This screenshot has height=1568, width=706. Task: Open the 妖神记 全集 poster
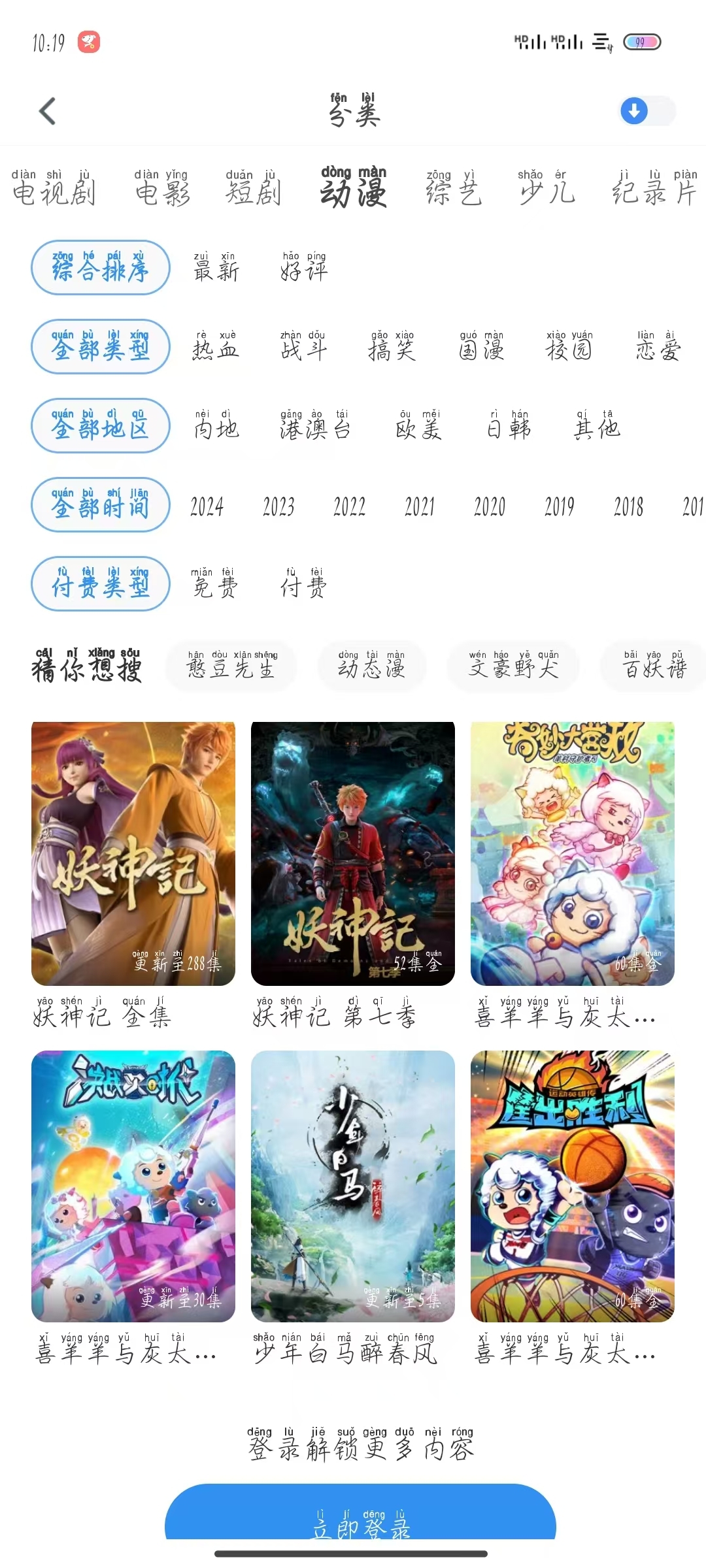[x=133, y=853]
